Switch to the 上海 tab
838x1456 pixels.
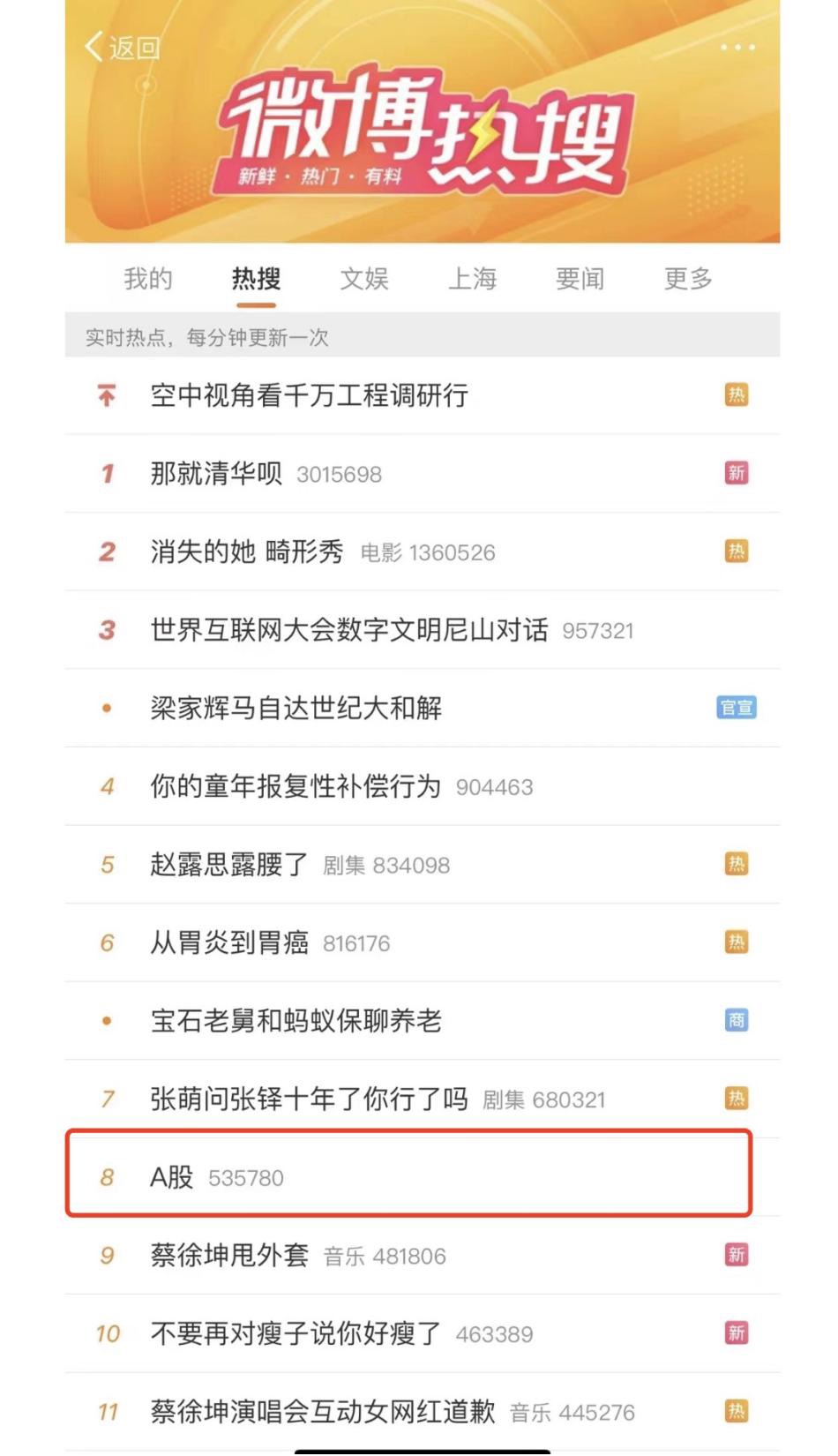point(472,279)
